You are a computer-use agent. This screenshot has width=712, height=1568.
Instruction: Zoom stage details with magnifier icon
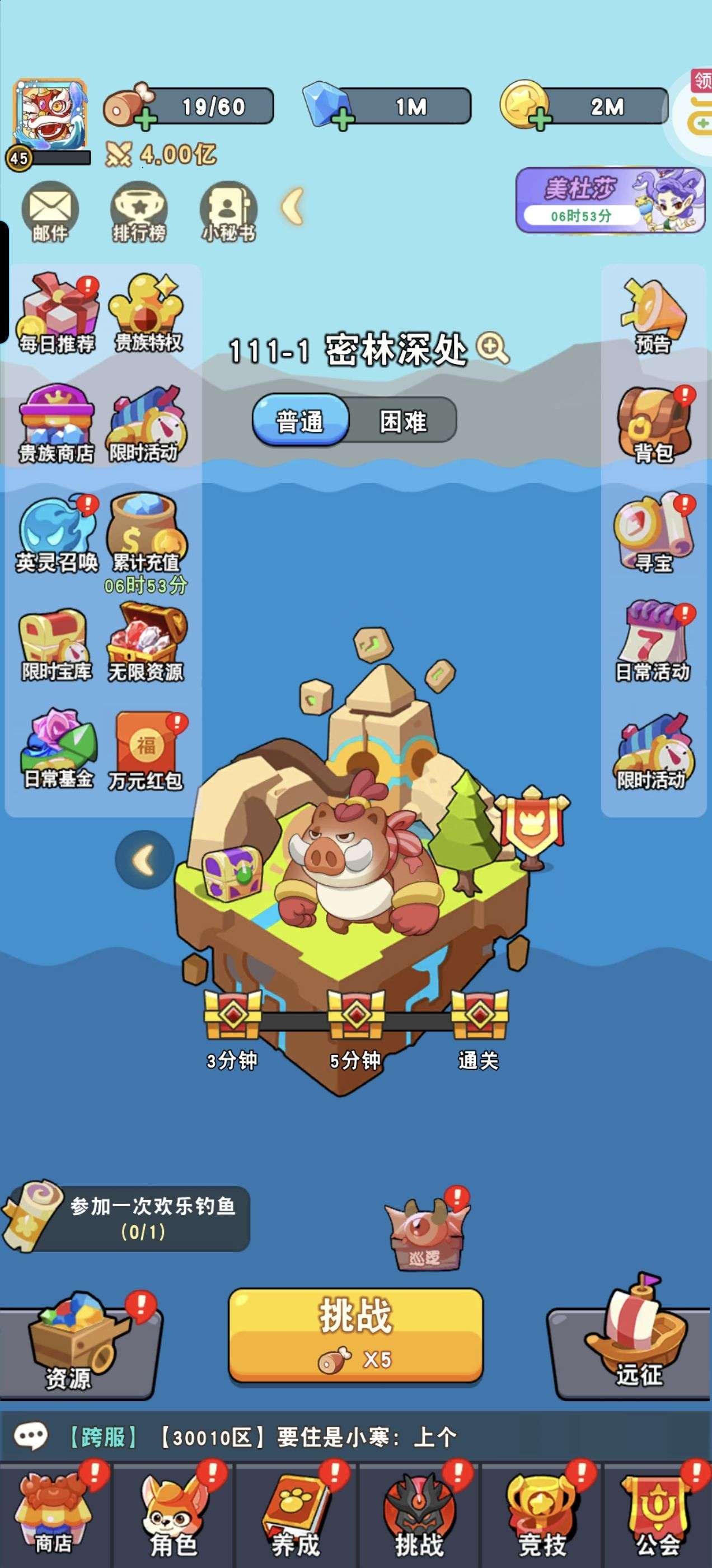click(493, 348)
